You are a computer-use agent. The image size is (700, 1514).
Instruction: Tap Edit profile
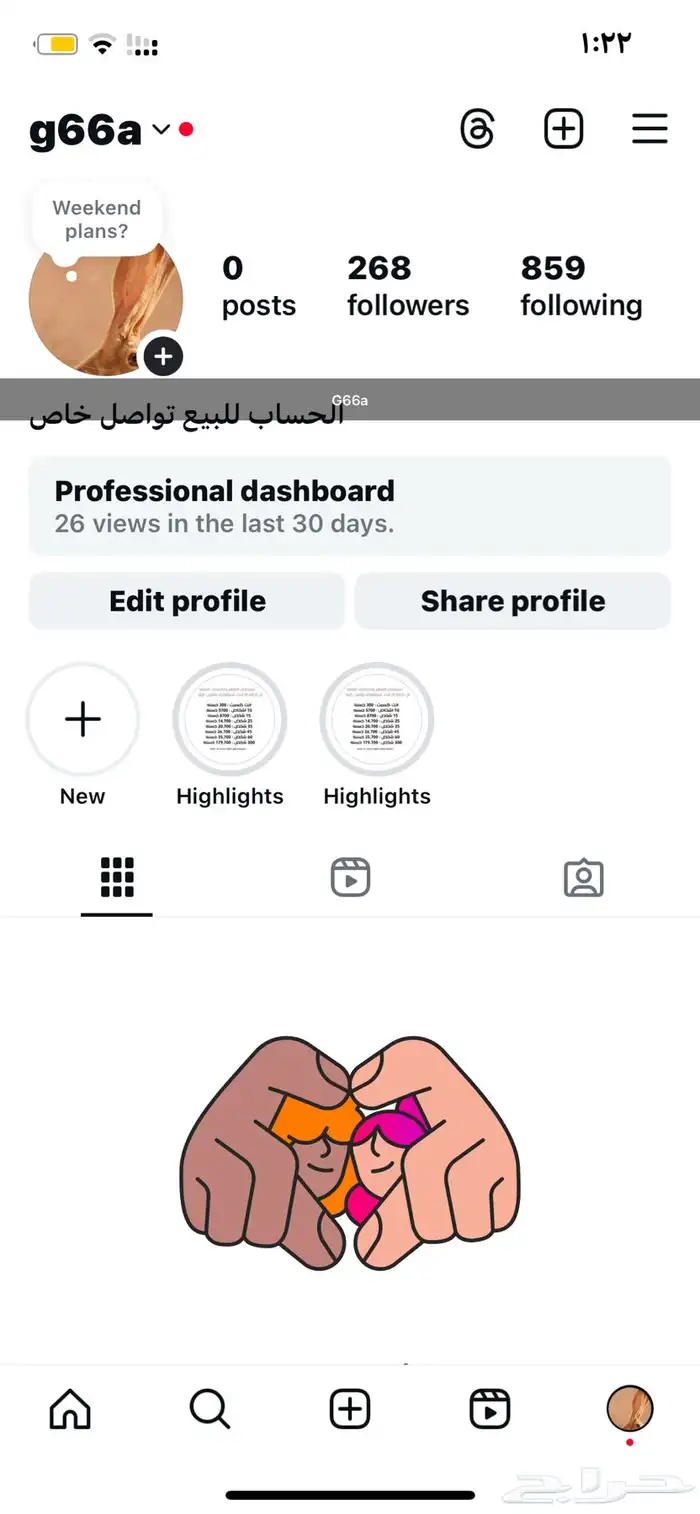(x=187, y=601)
